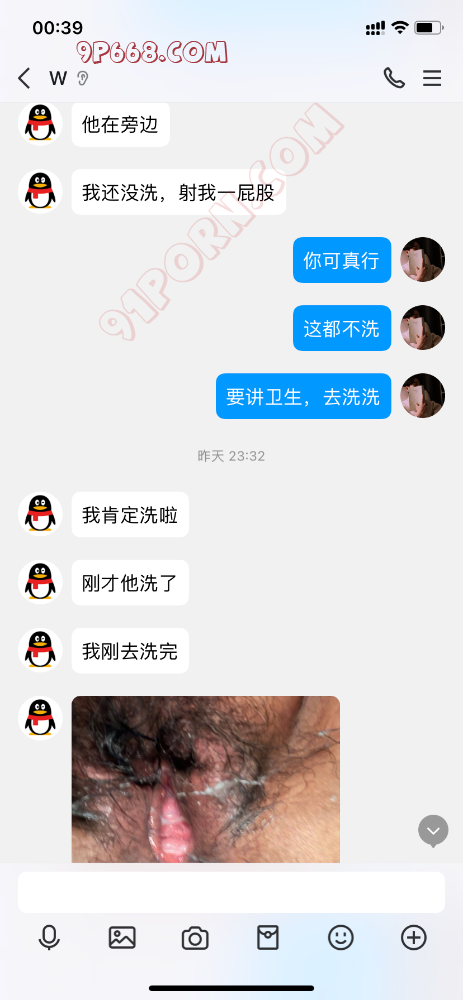The height and width of the screenshot is (1000, 463).
Task: Start a voice call with W
Action: point(394,78)
